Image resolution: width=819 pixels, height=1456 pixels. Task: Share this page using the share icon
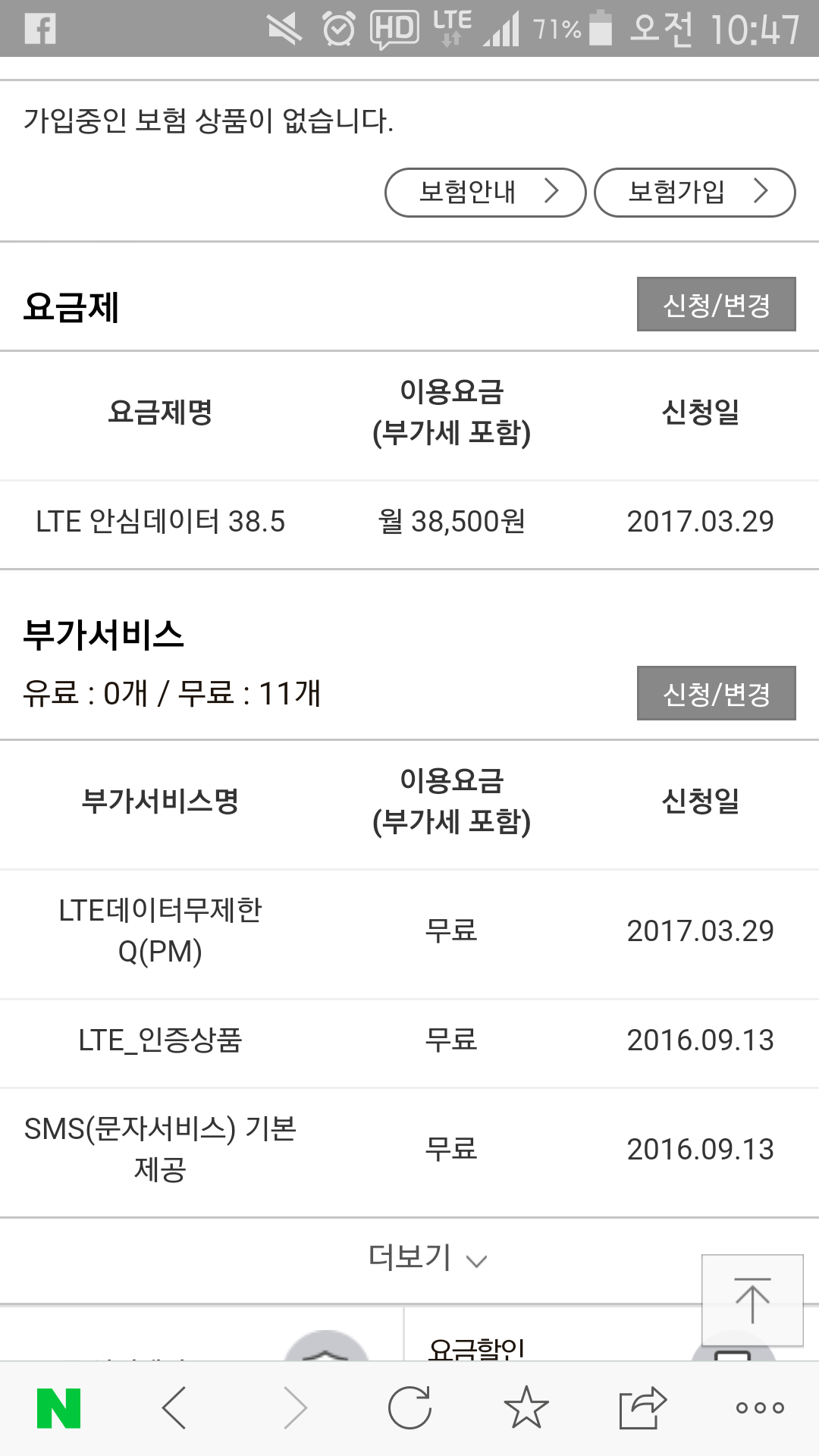(x=642, y=1408)
